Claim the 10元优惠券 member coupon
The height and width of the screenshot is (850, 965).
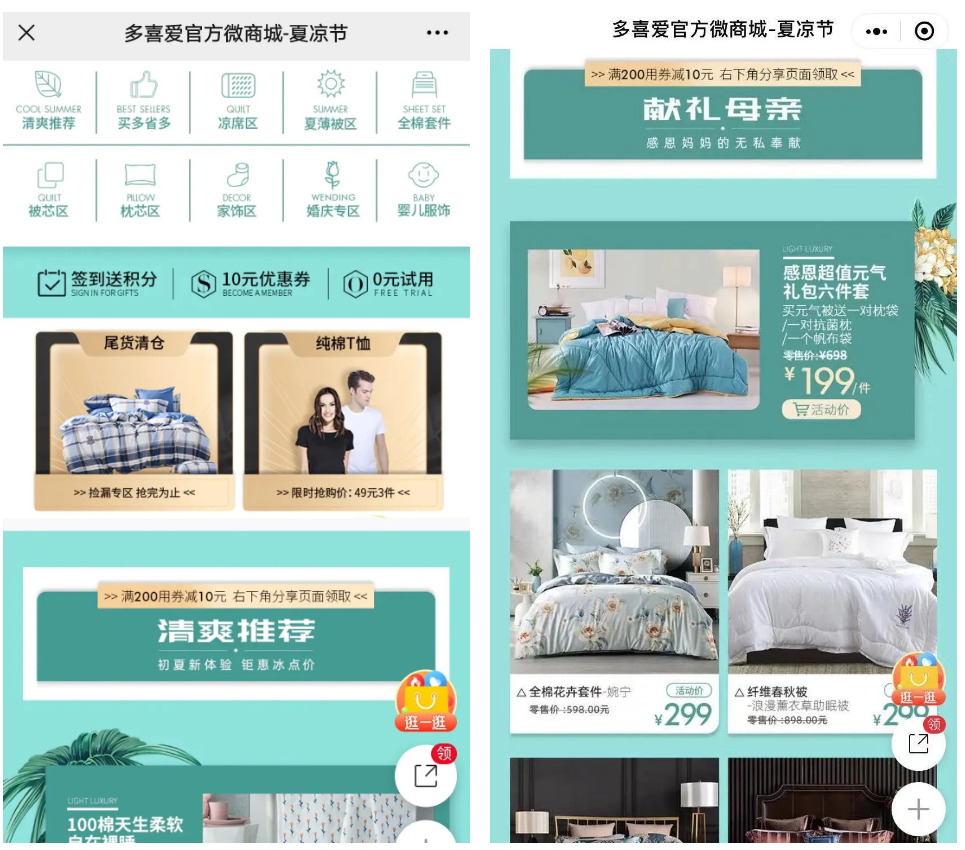tap(251, 283)
